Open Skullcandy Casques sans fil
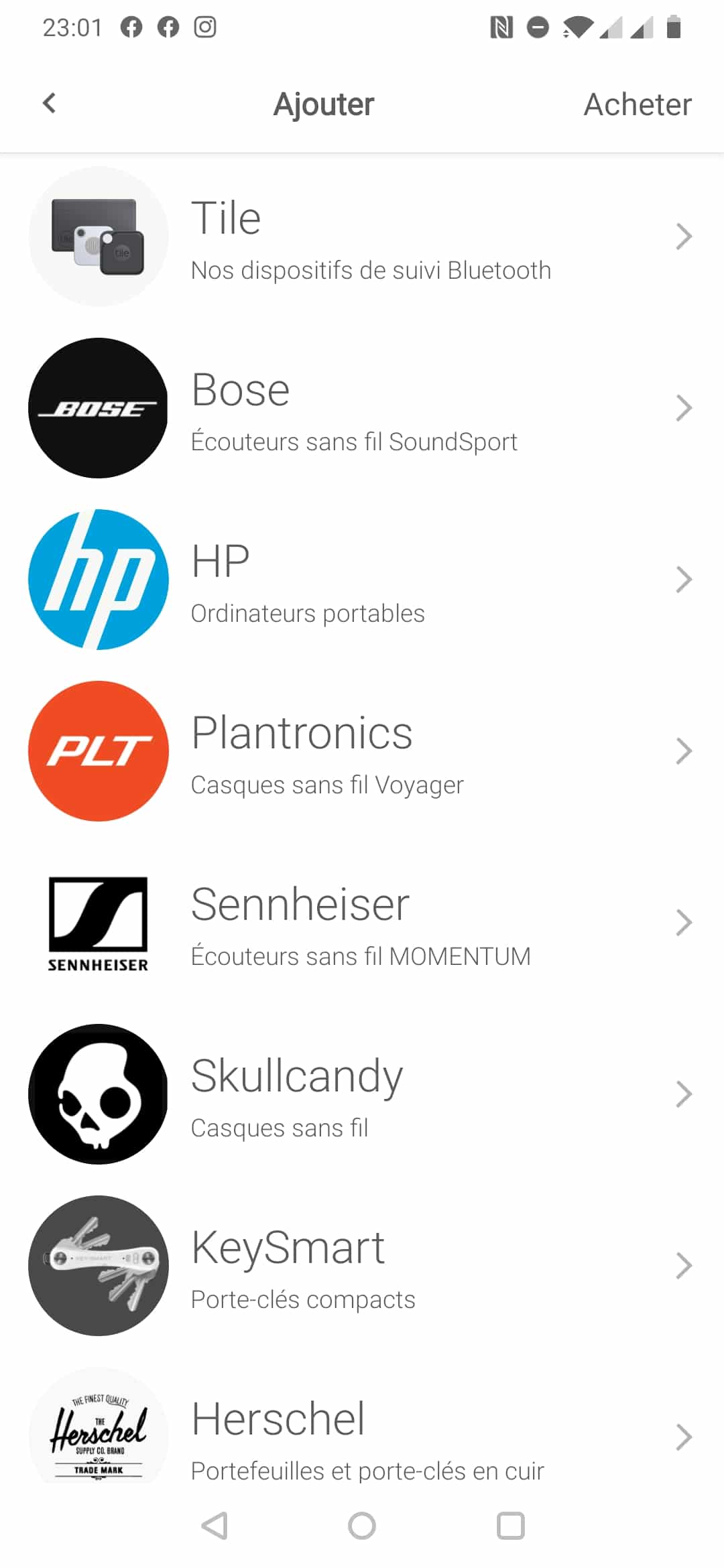 pos(362,1094)
